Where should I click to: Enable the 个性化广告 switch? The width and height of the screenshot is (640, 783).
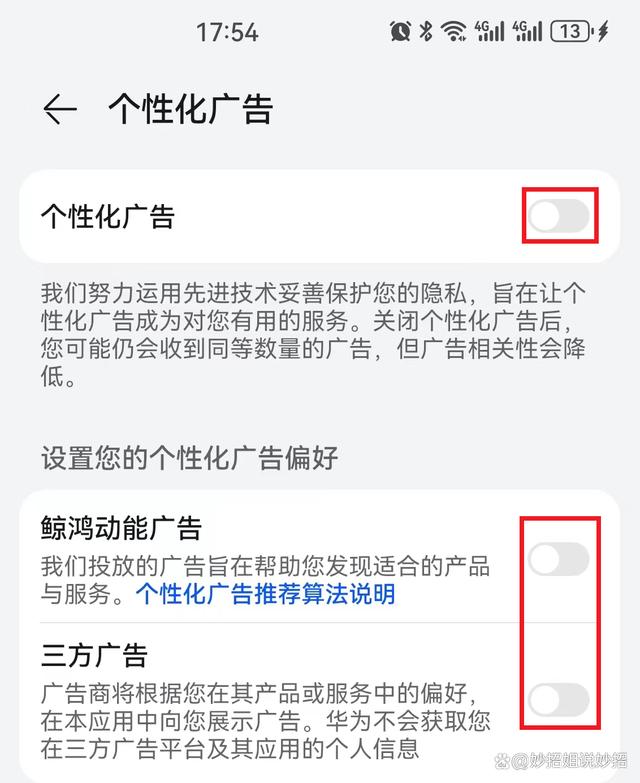tap(559, 216)
